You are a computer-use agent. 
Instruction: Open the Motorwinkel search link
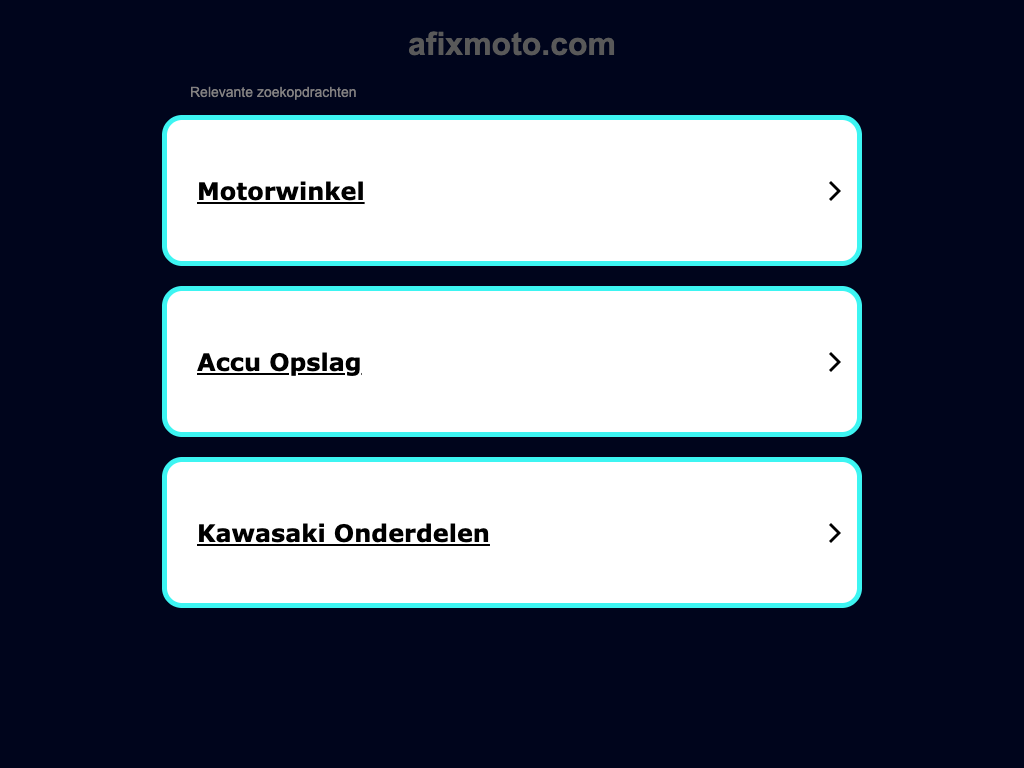[x=281, y=191]
